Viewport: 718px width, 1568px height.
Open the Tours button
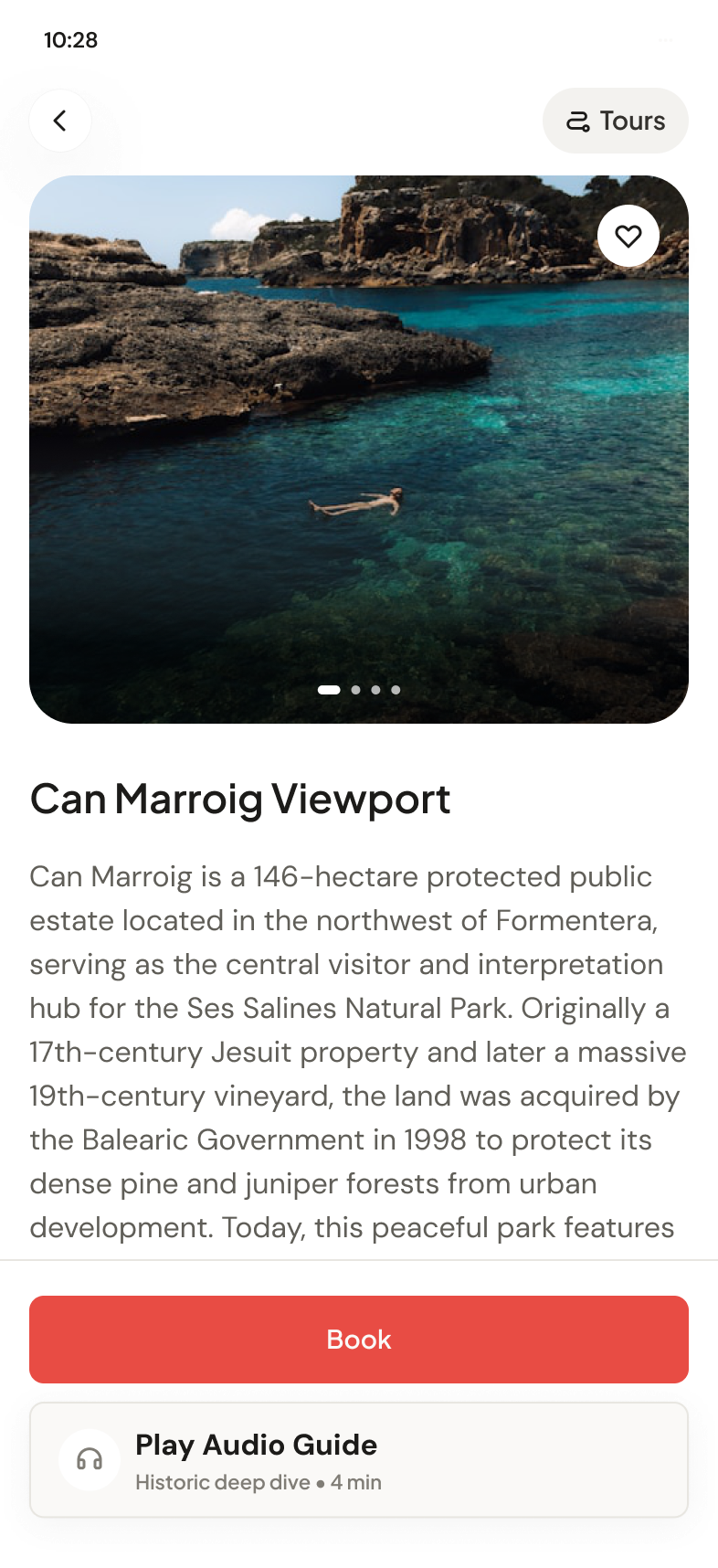point(616,121)
